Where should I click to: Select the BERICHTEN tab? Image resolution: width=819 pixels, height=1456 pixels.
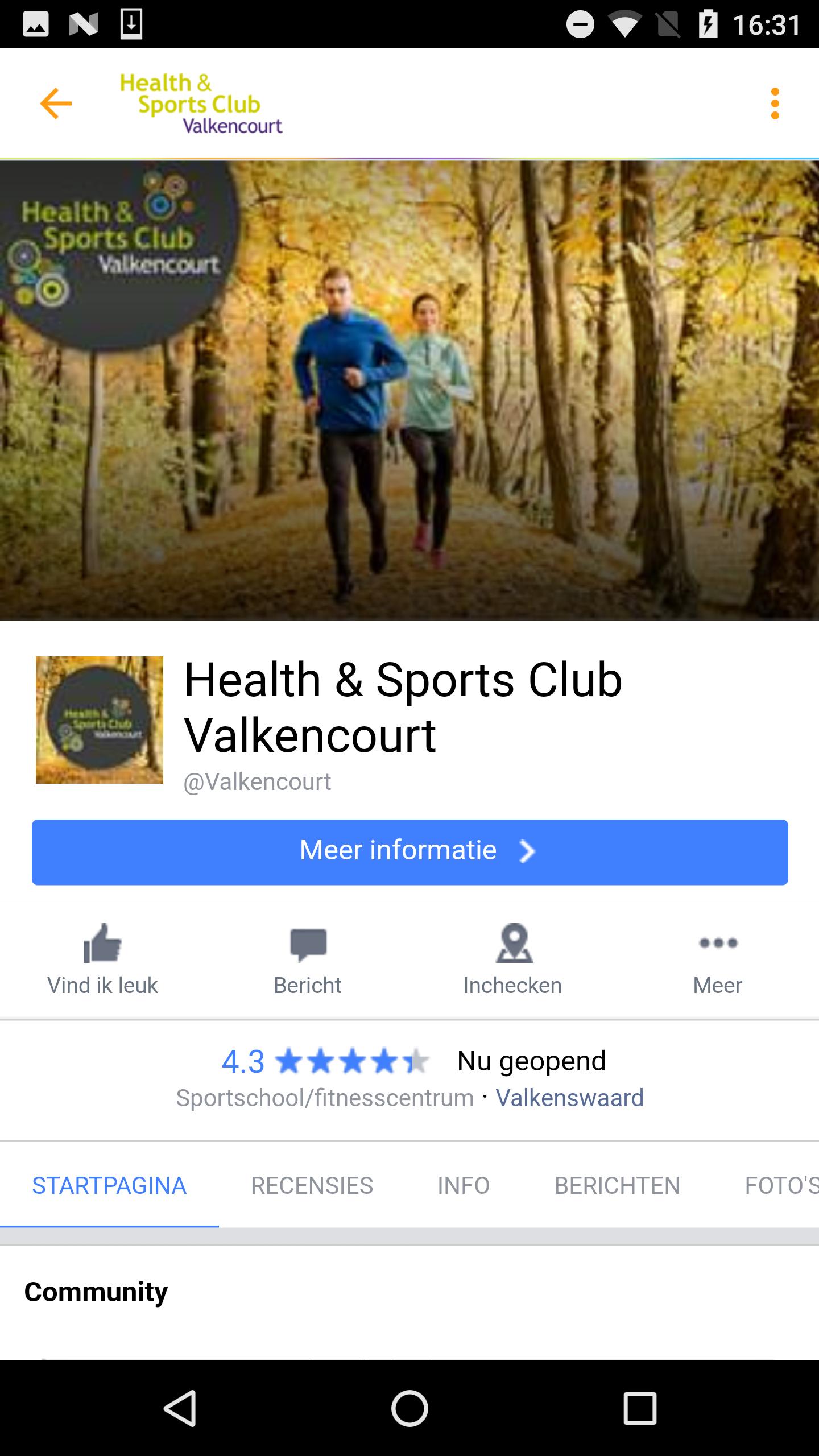click(617, 1185)
